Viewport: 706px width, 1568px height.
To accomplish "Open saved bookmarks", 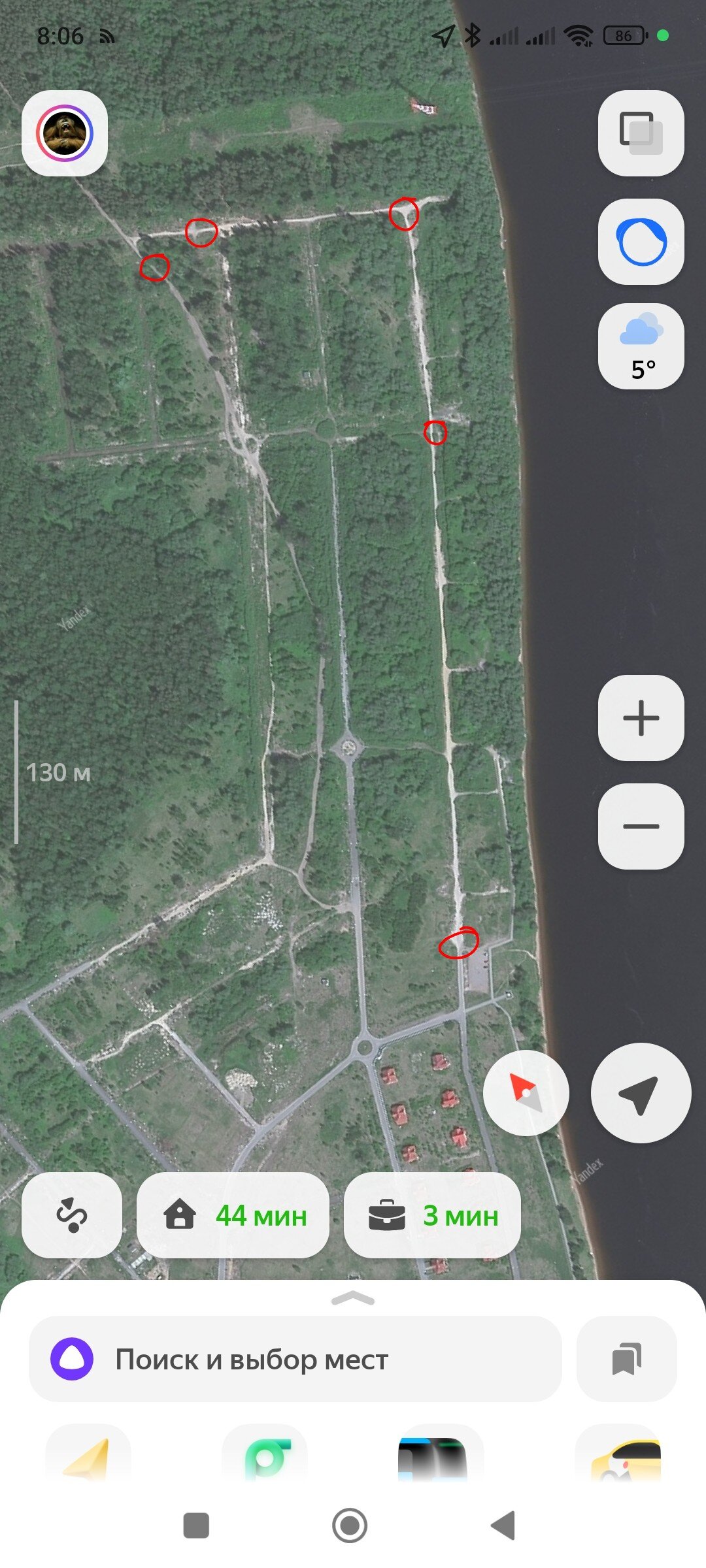I will pos(626,1359).
